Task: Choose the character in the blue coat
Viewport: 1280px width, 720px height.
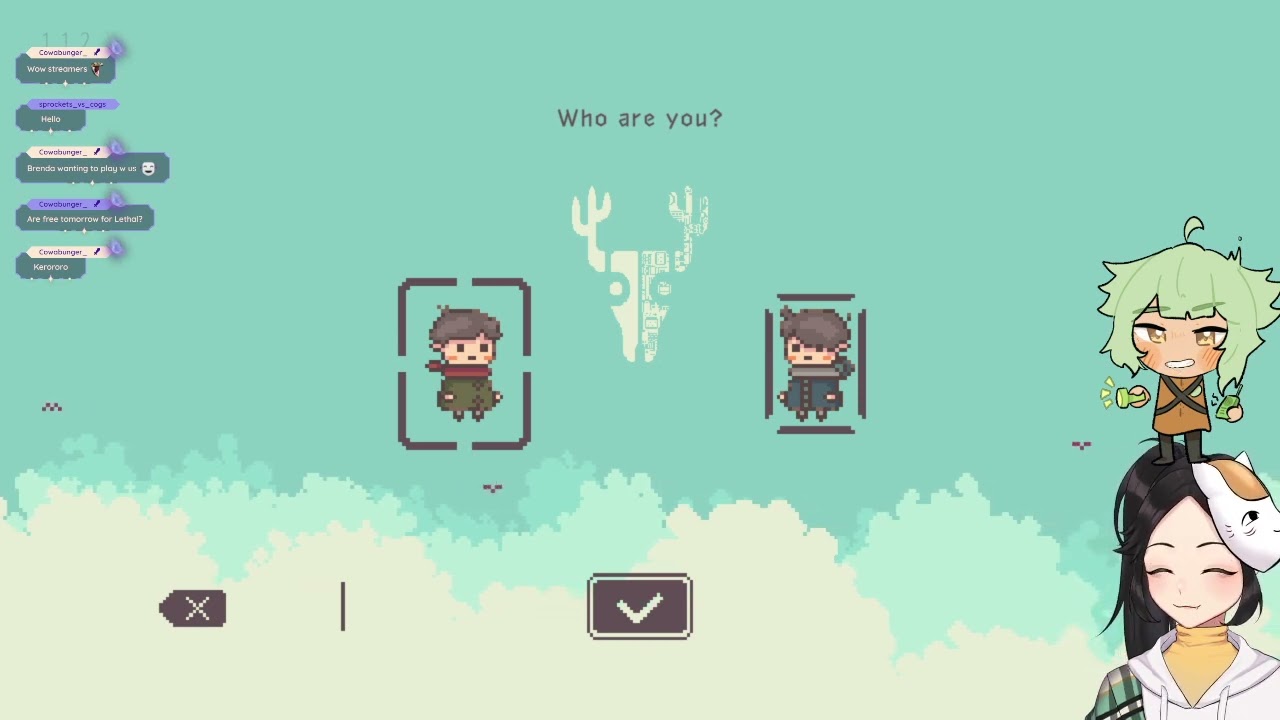Action: (816, 365)
